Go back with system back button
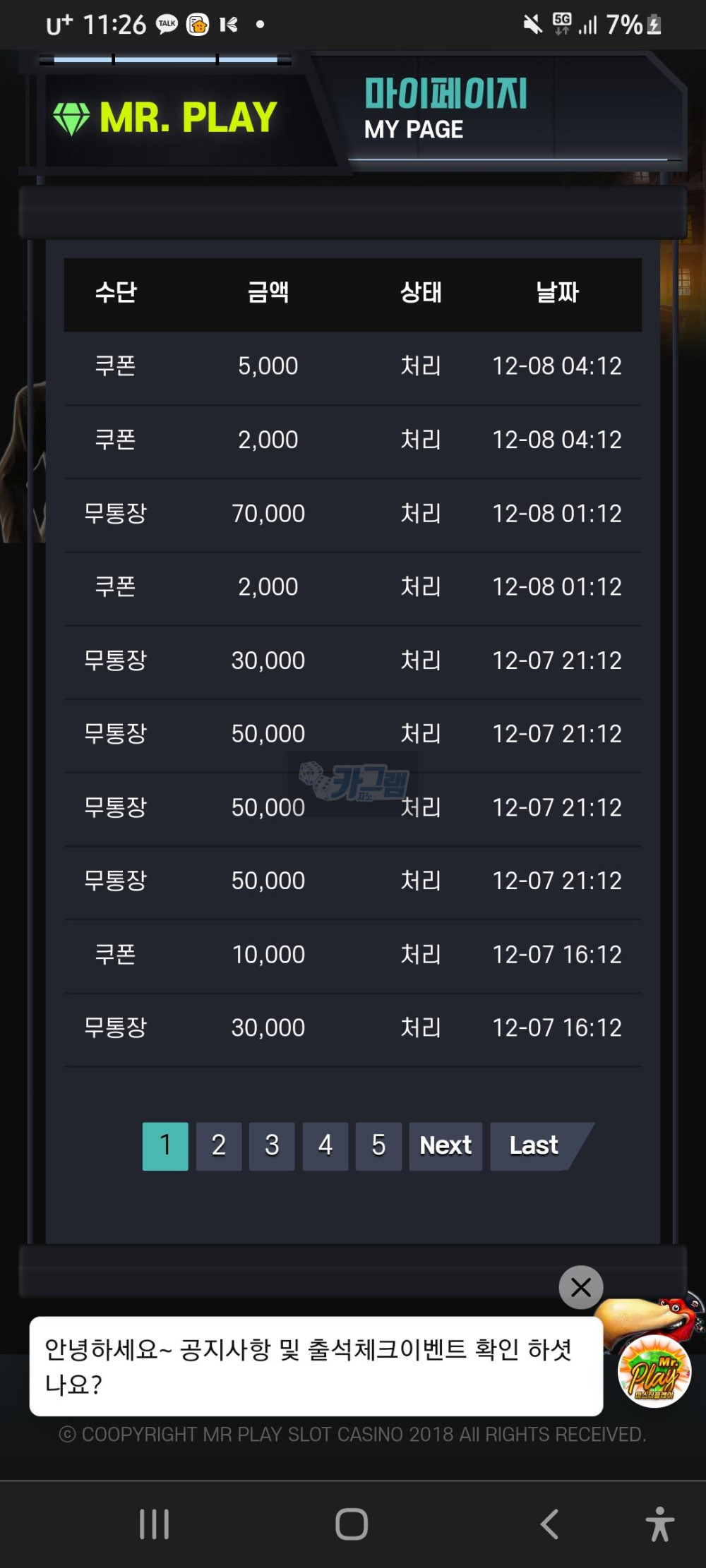The width and height of the screenshot is (706, 1568). (549, 1524)
